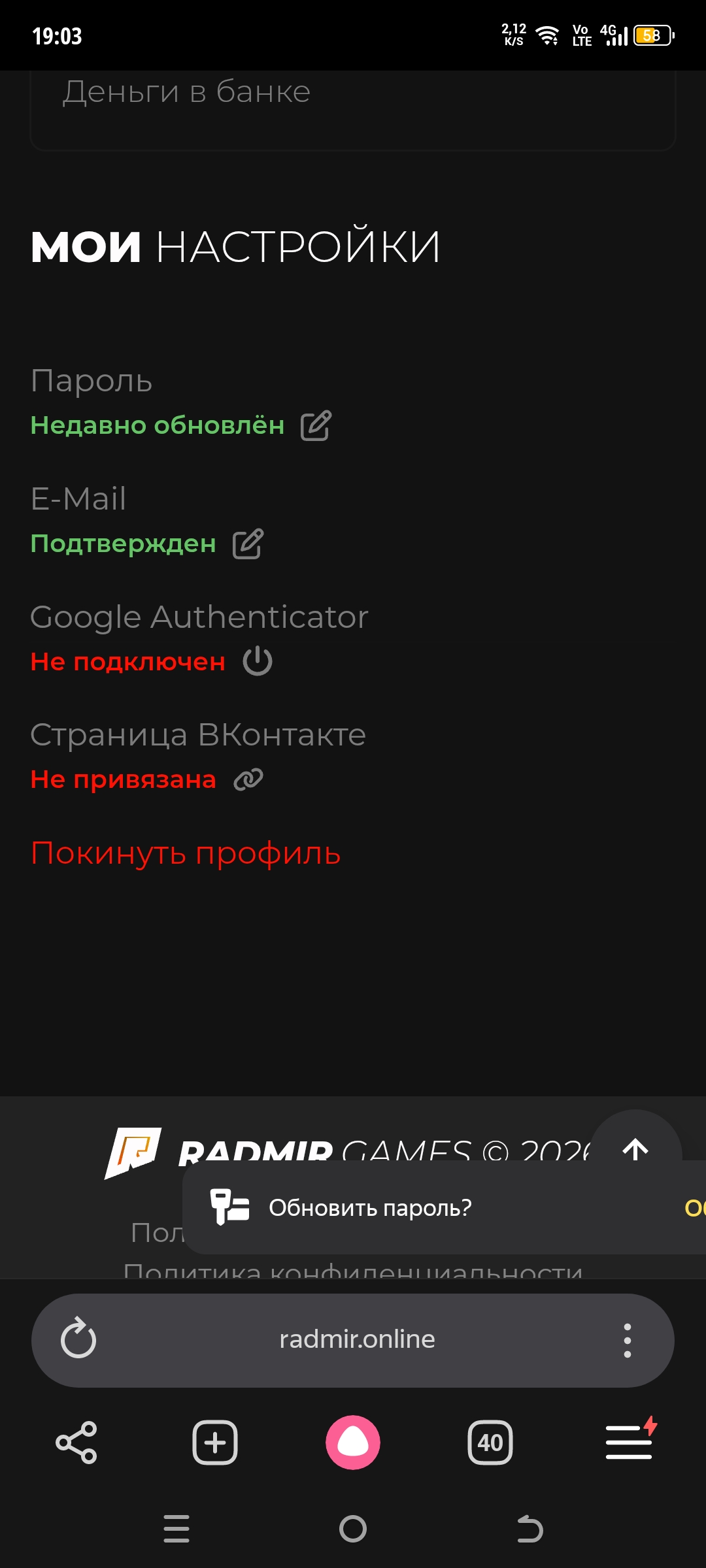This screenshot has width=706, height=1568.
Task: Open the browser main menu
Action: tap(629, 1443)
